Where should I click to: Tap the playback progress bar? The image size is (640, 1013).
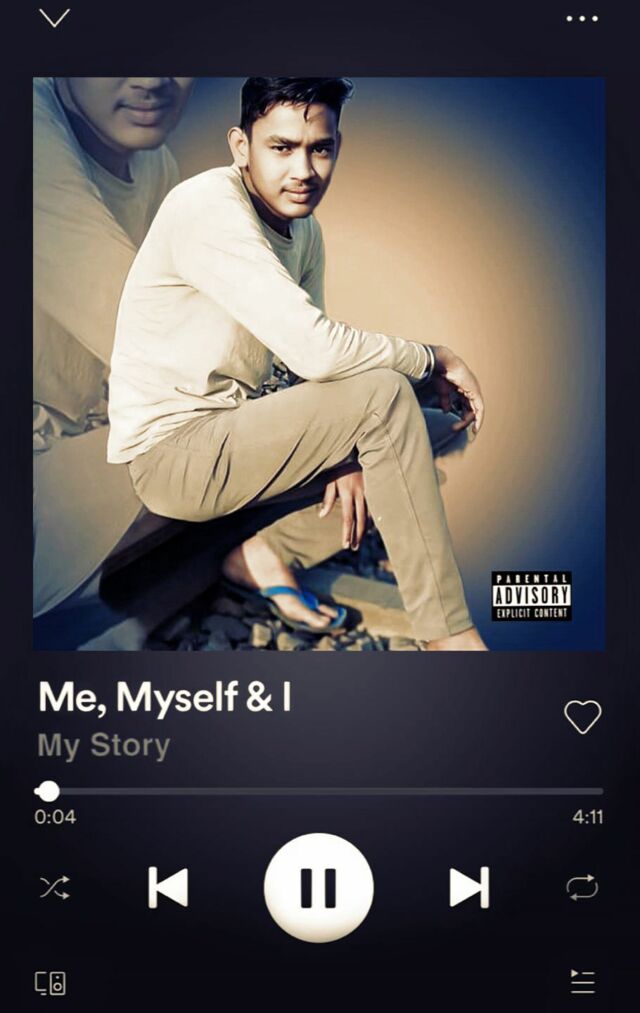coord(320,791)
